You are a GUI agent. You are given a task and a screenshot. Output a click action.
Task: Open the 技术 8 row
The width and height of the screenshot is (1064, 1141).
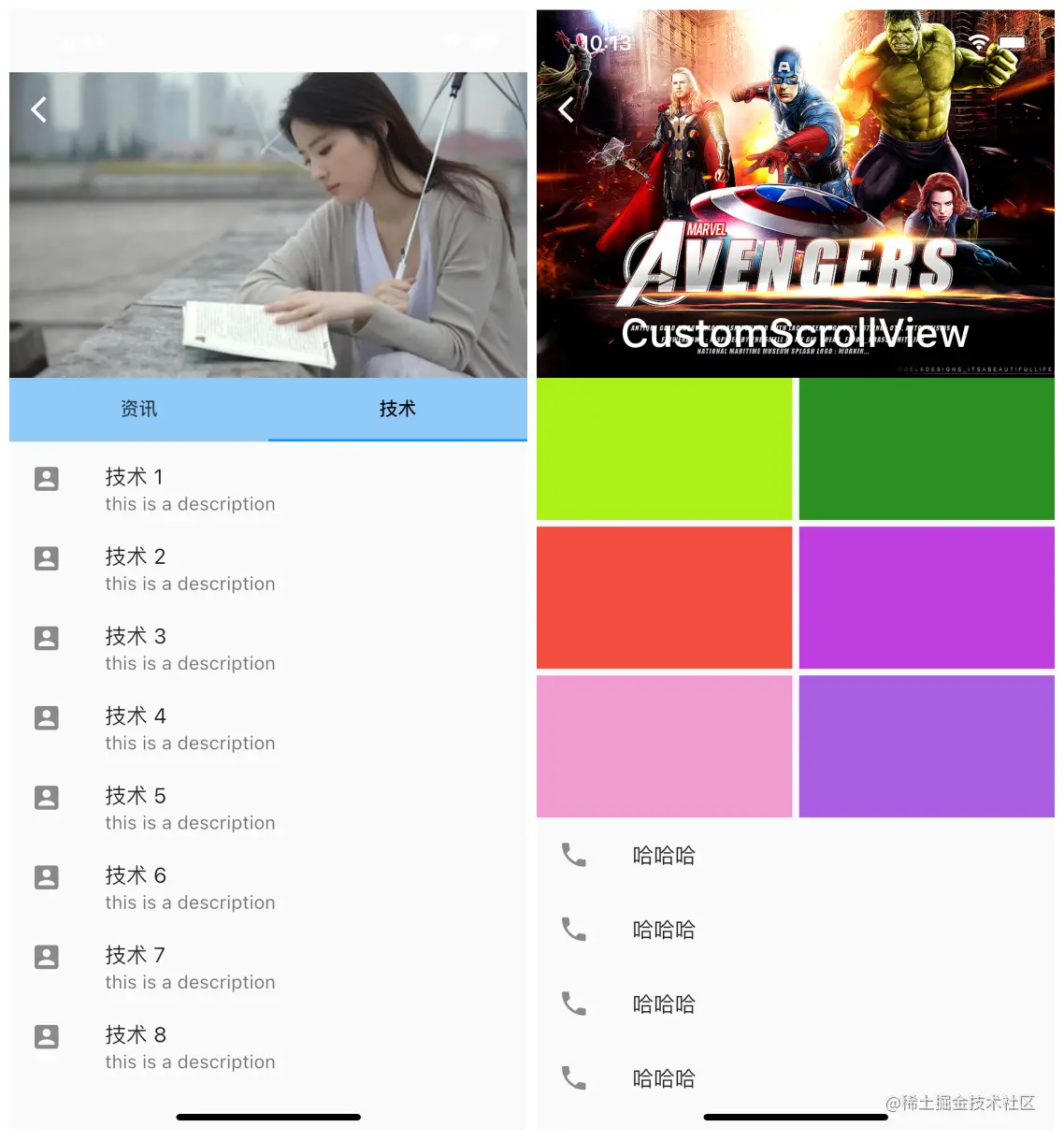pyautogui.click(x=267, y=1047)
